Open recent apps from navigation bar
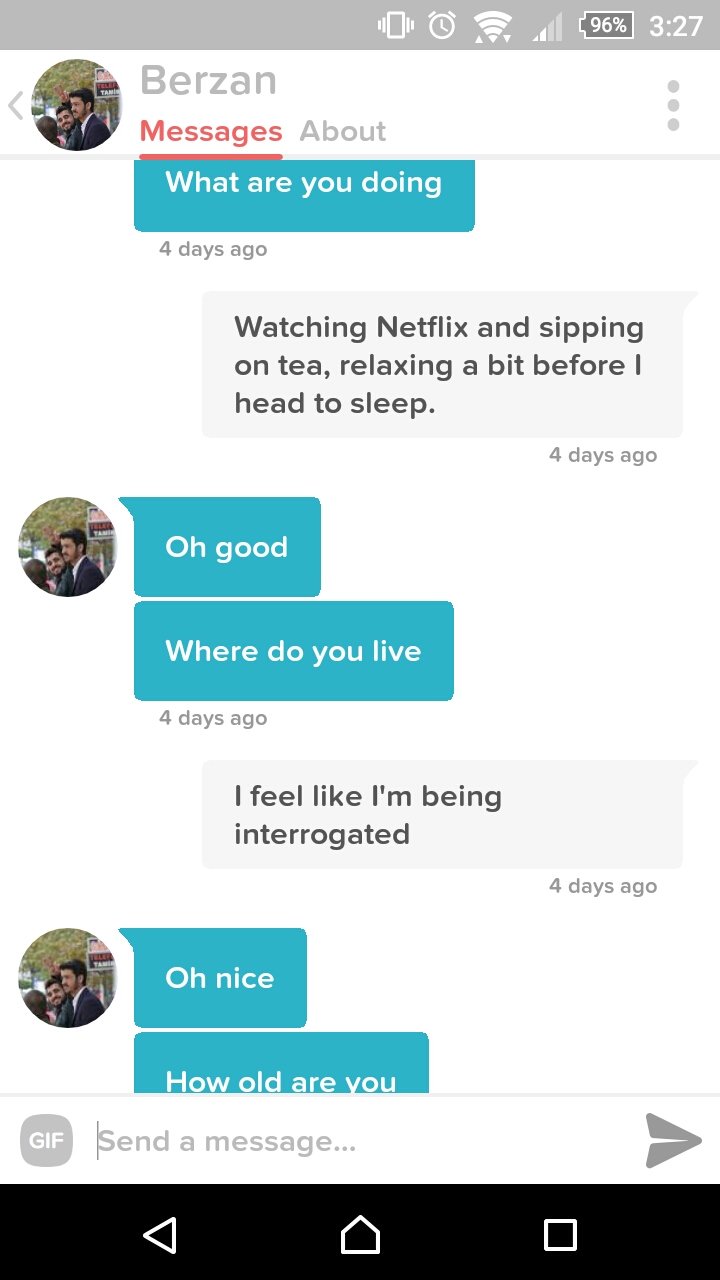This screenshot has height=1280, width=720. [x=560, y=1234]
